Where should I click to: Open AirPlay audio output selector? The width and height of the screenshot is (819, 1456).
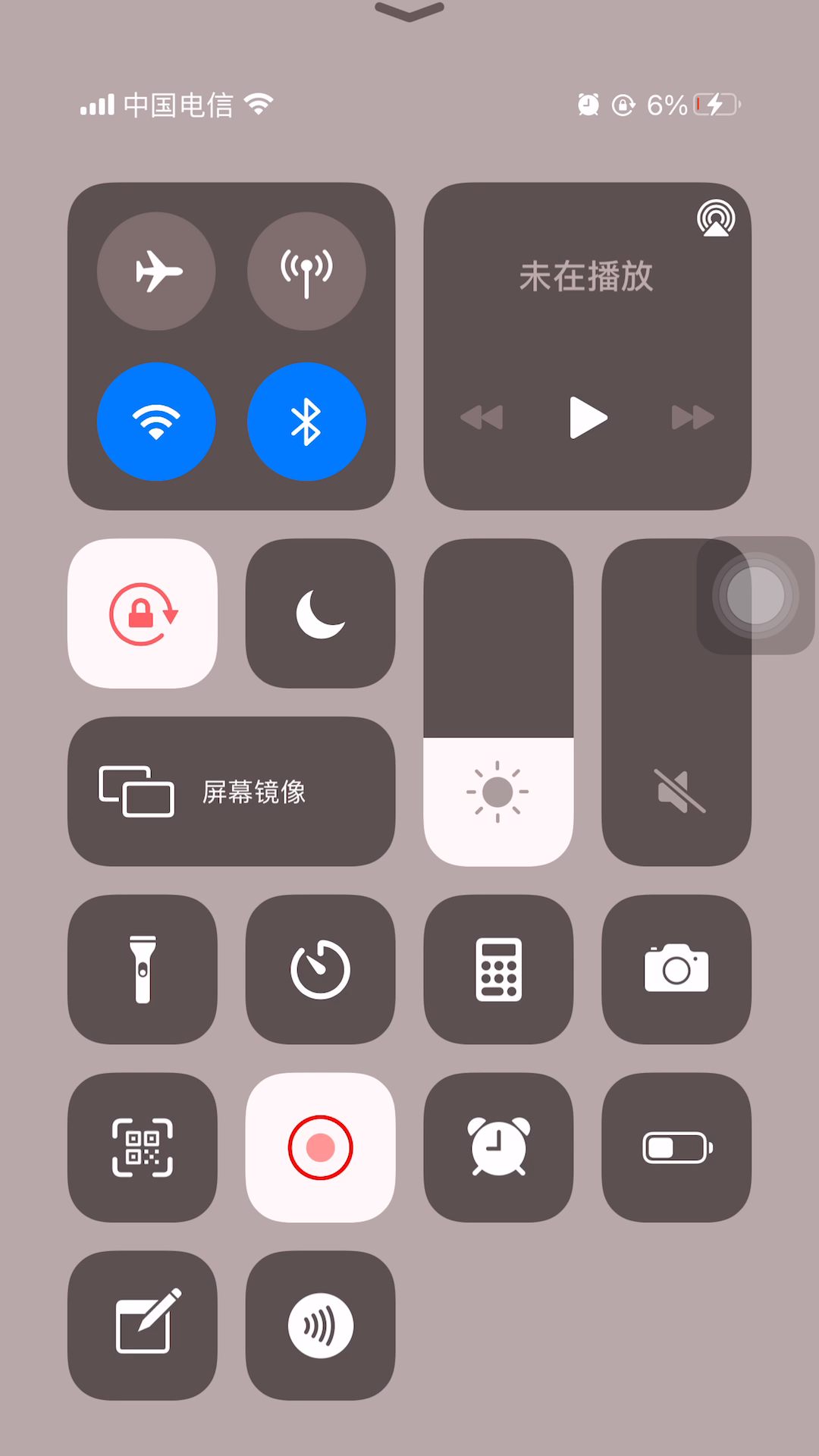click(x=716, y=218)
